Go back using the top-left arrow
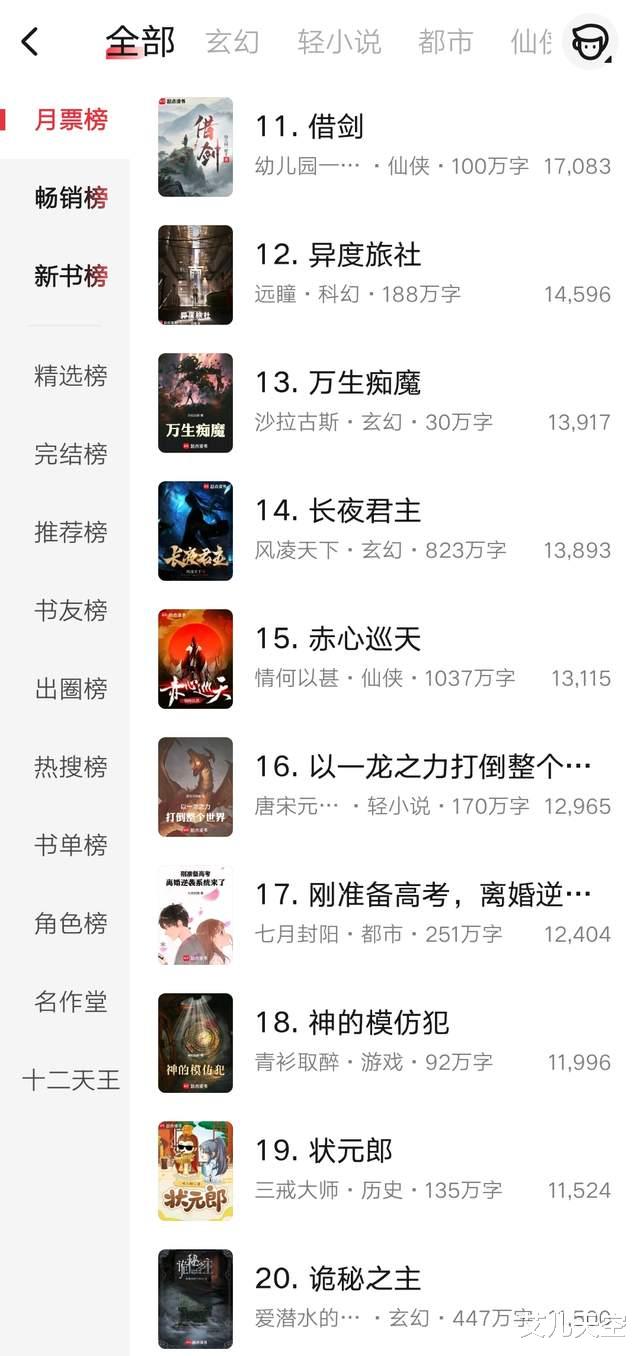The image size is (640, 1356). coord(30,42)
